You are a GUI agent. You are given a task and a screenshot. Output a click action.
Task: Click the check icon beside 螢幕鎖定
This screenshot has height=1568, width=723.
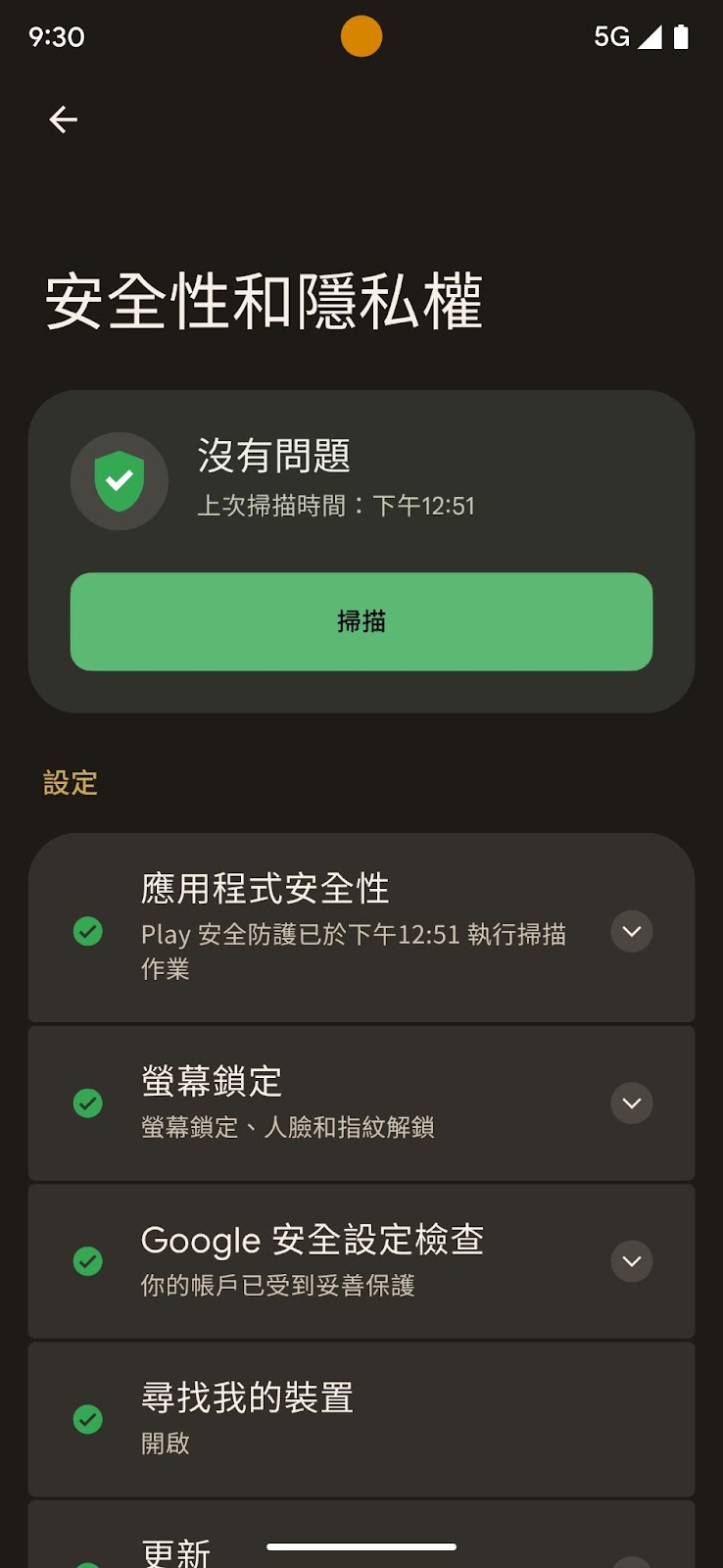pos(88,1103)
